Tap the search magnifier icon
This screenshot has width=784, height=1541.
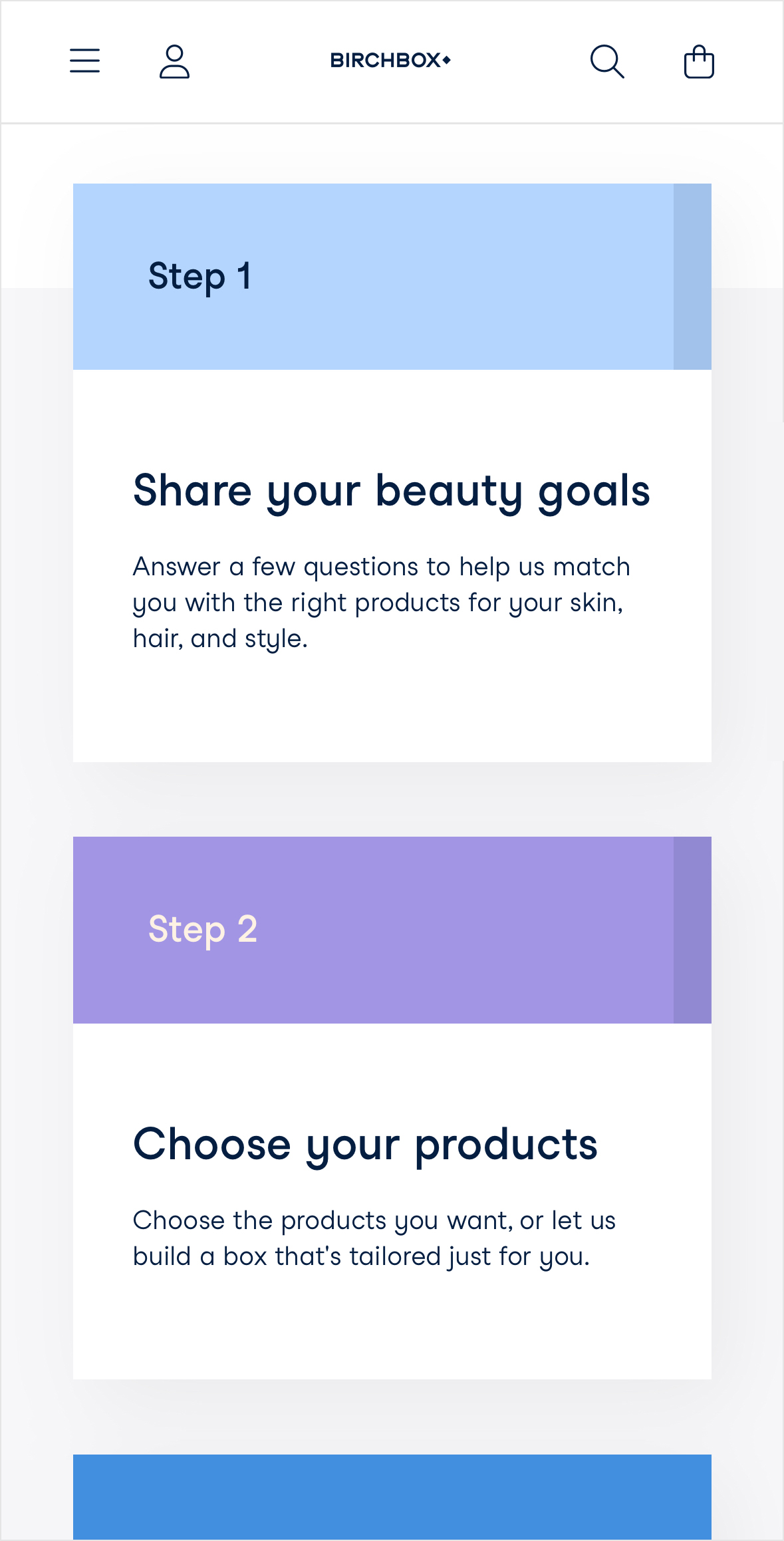[x=607, y=62]
